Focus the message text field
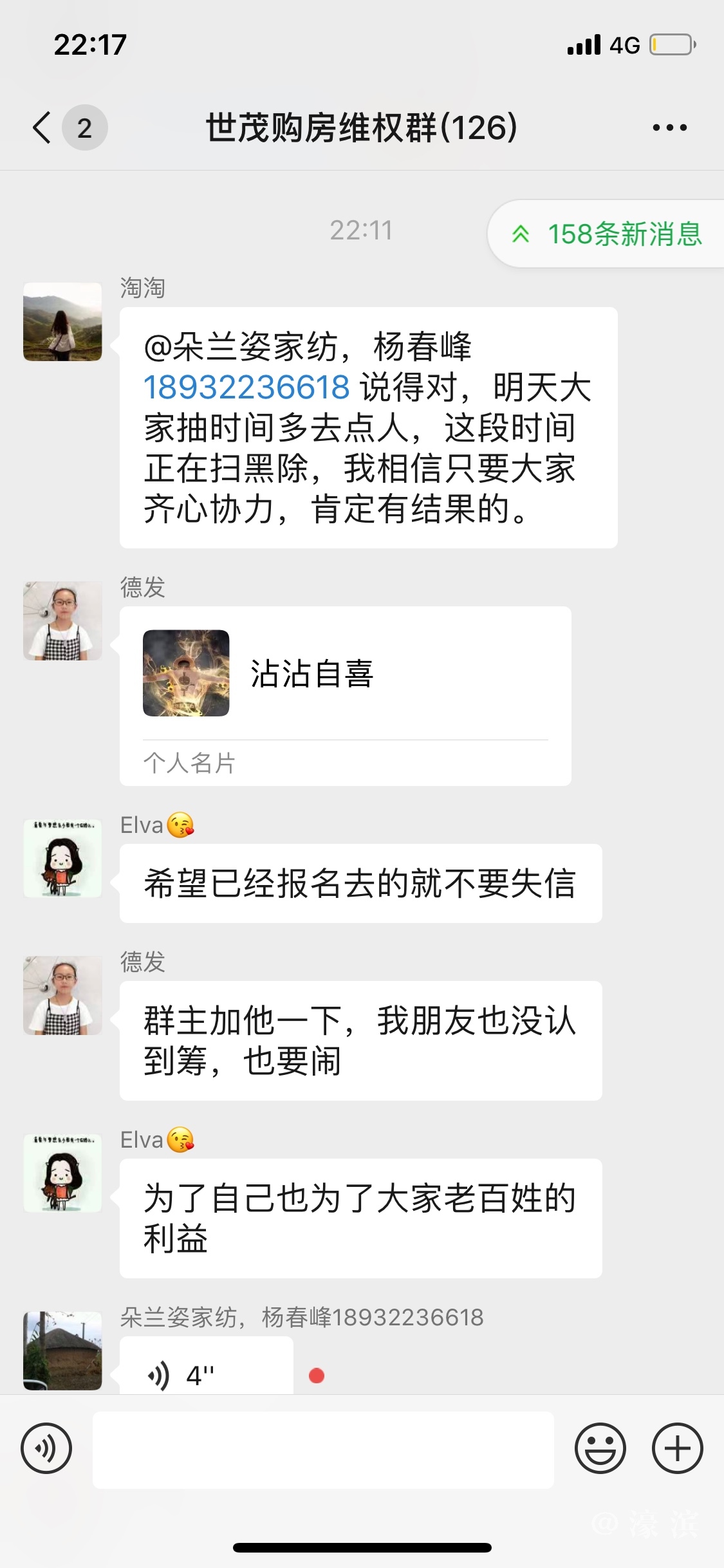 point(323,1450)
